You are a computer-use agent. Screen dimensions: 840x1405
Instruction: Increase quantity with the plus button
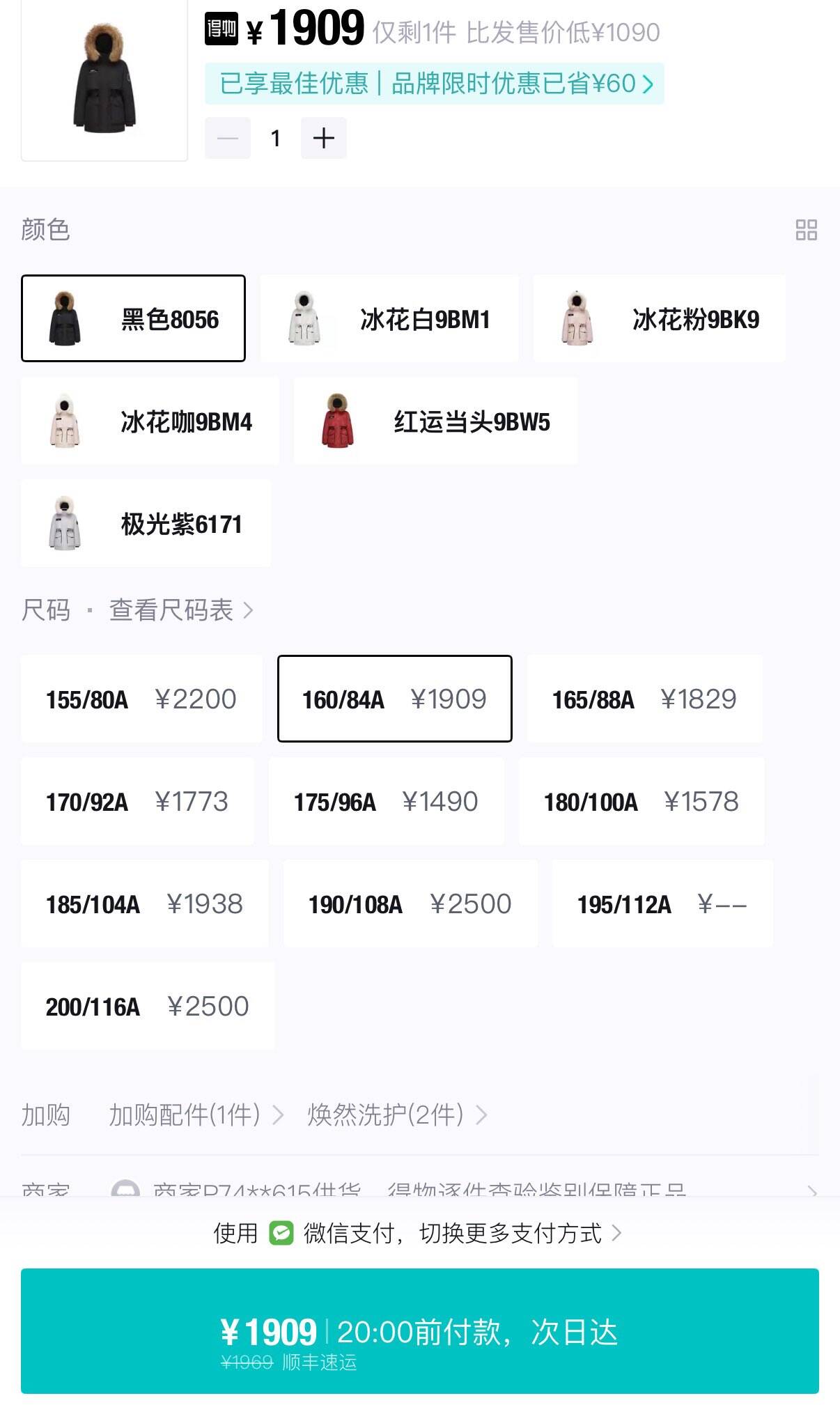[x=323, y=138]
